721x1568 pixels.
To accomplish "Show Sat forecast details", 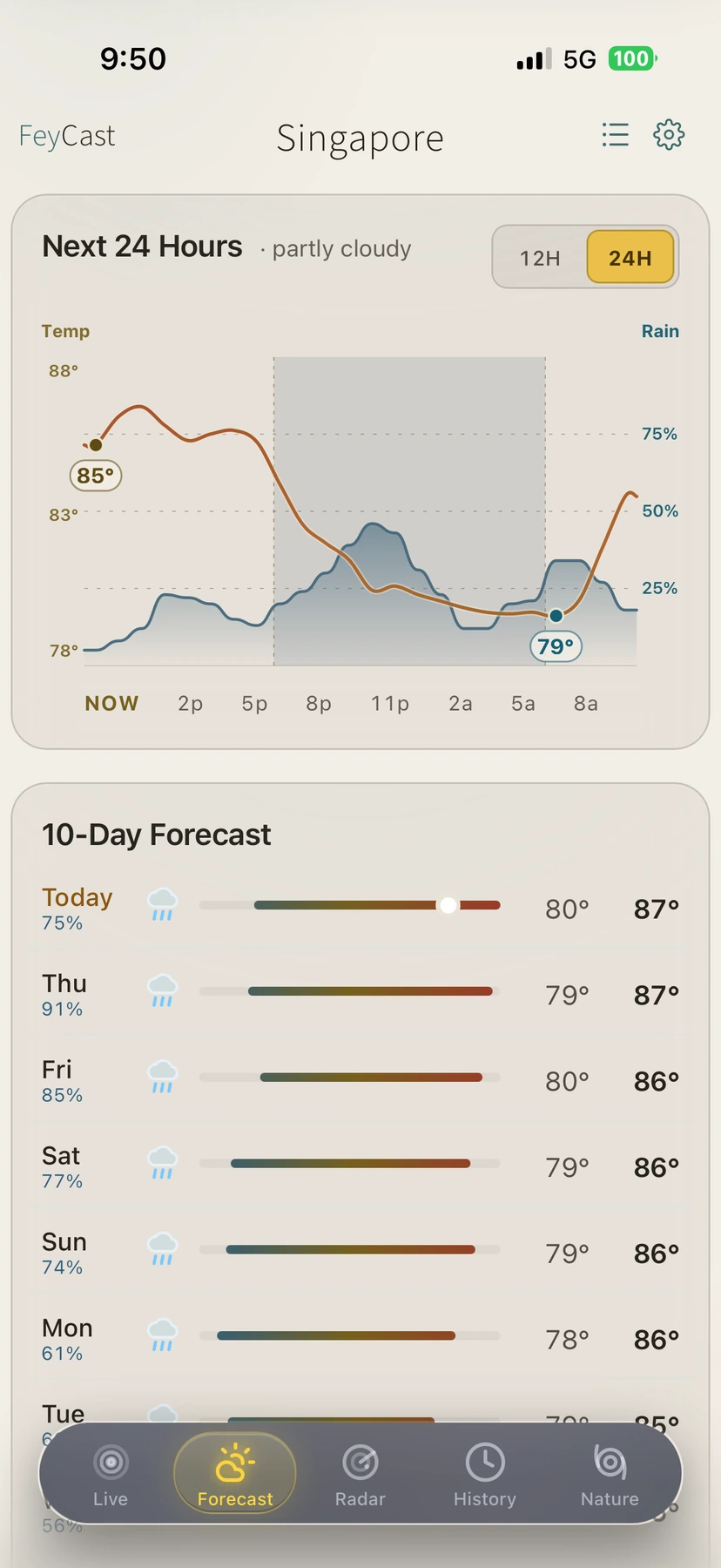I will (x=360, y=1167).
